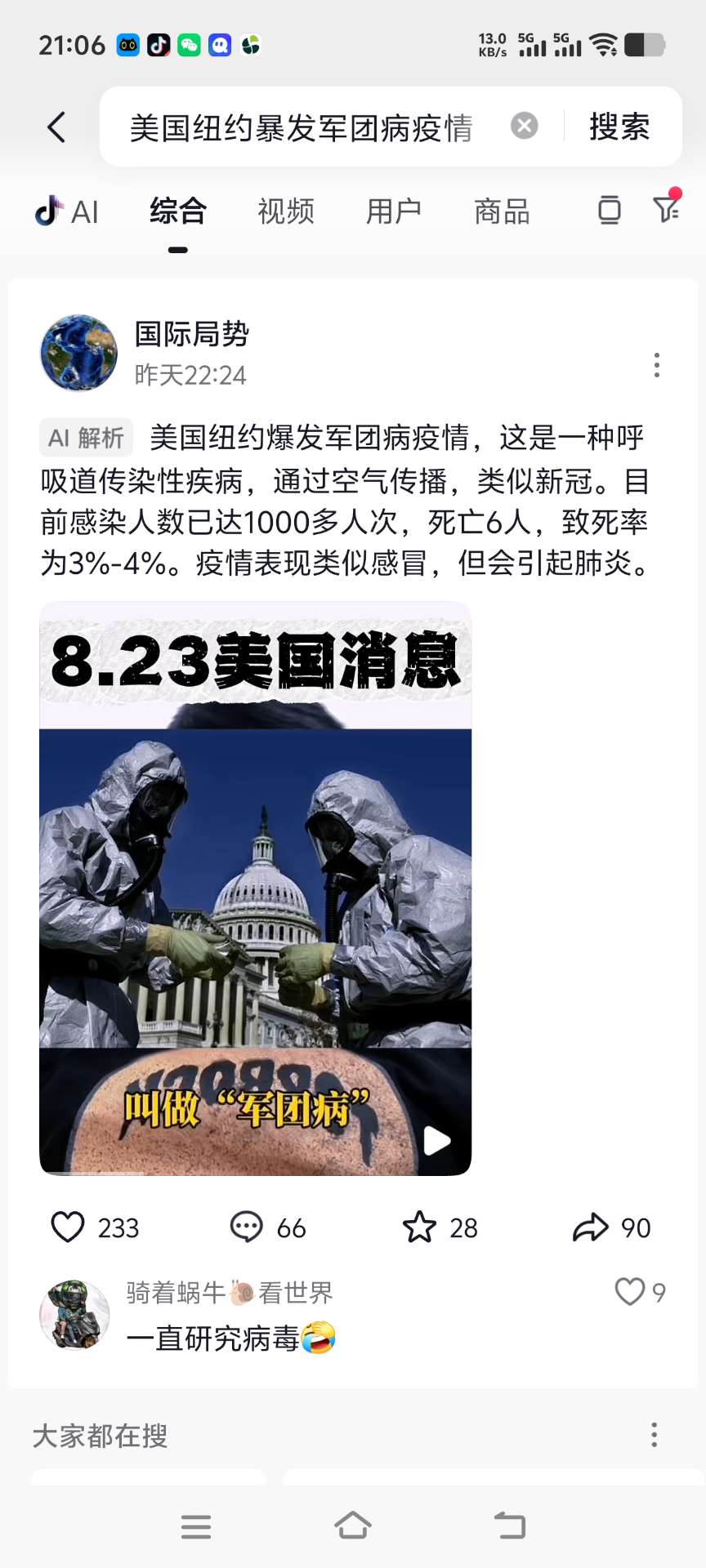Open overflow menu on 国际局势 post
The height and width of the screenshot is (1568, 706).
click(656, 365)
